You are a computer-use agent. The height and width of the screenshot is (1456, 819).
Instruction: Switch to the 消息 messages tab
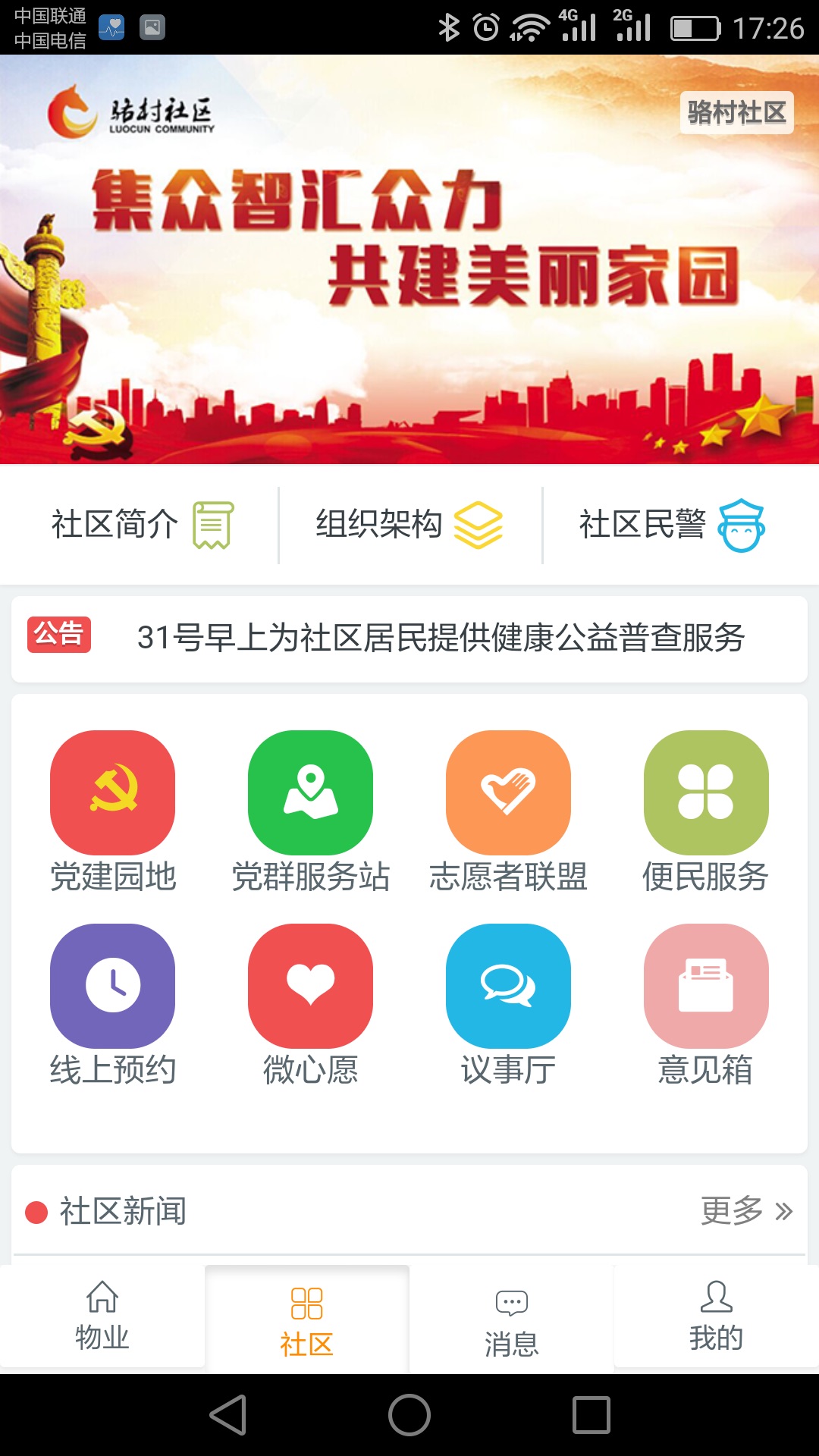tap(512, 1320)
